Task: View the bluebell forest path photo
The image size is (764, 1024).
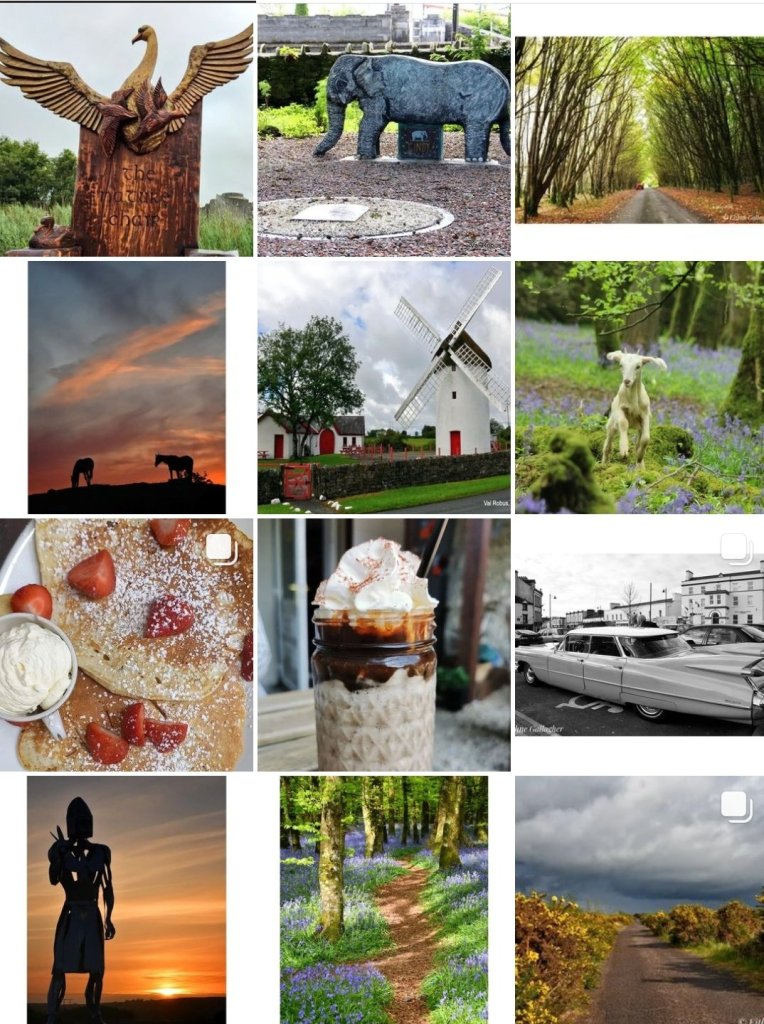Action: (x=384, y=900)
